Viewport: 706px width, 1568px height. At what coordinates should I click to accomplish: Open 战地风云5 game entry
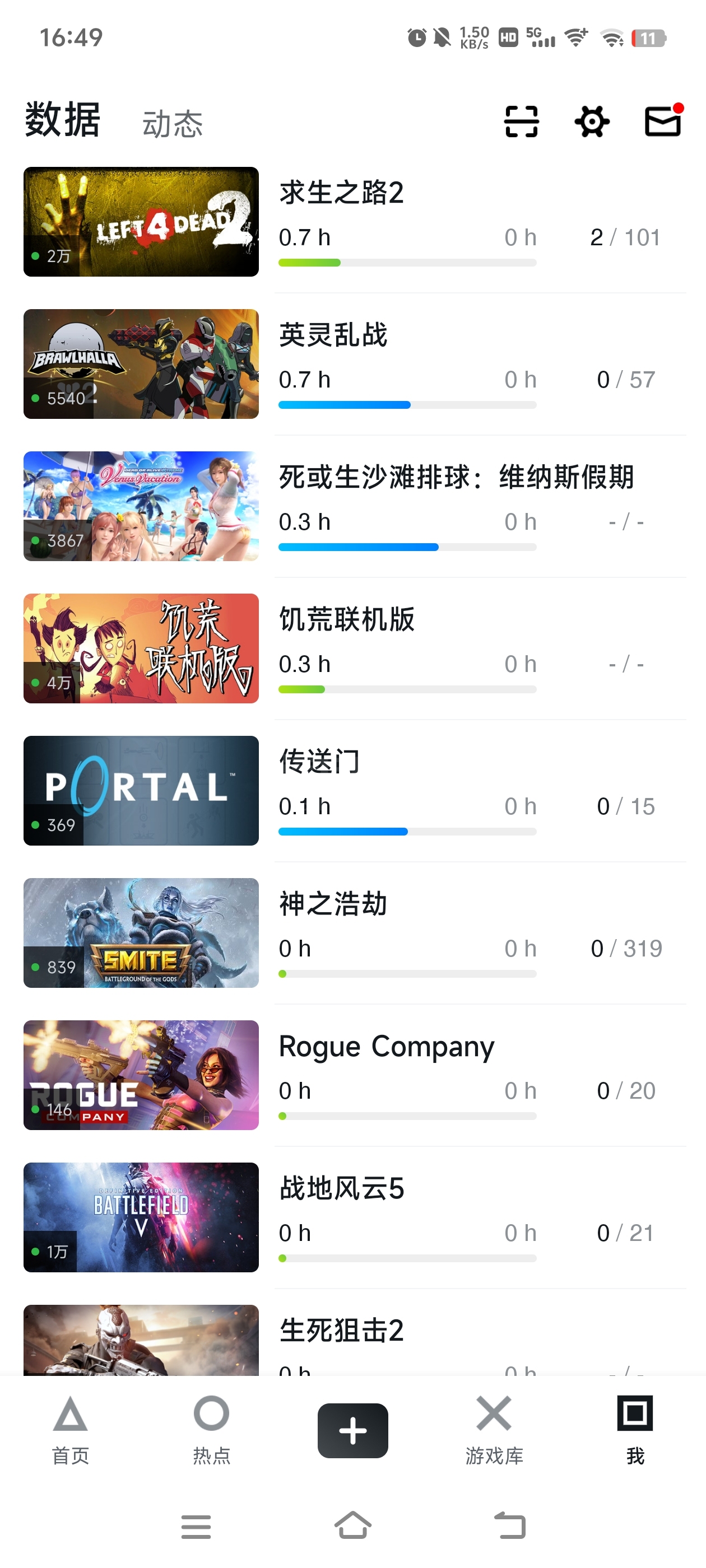point(354,1217)
